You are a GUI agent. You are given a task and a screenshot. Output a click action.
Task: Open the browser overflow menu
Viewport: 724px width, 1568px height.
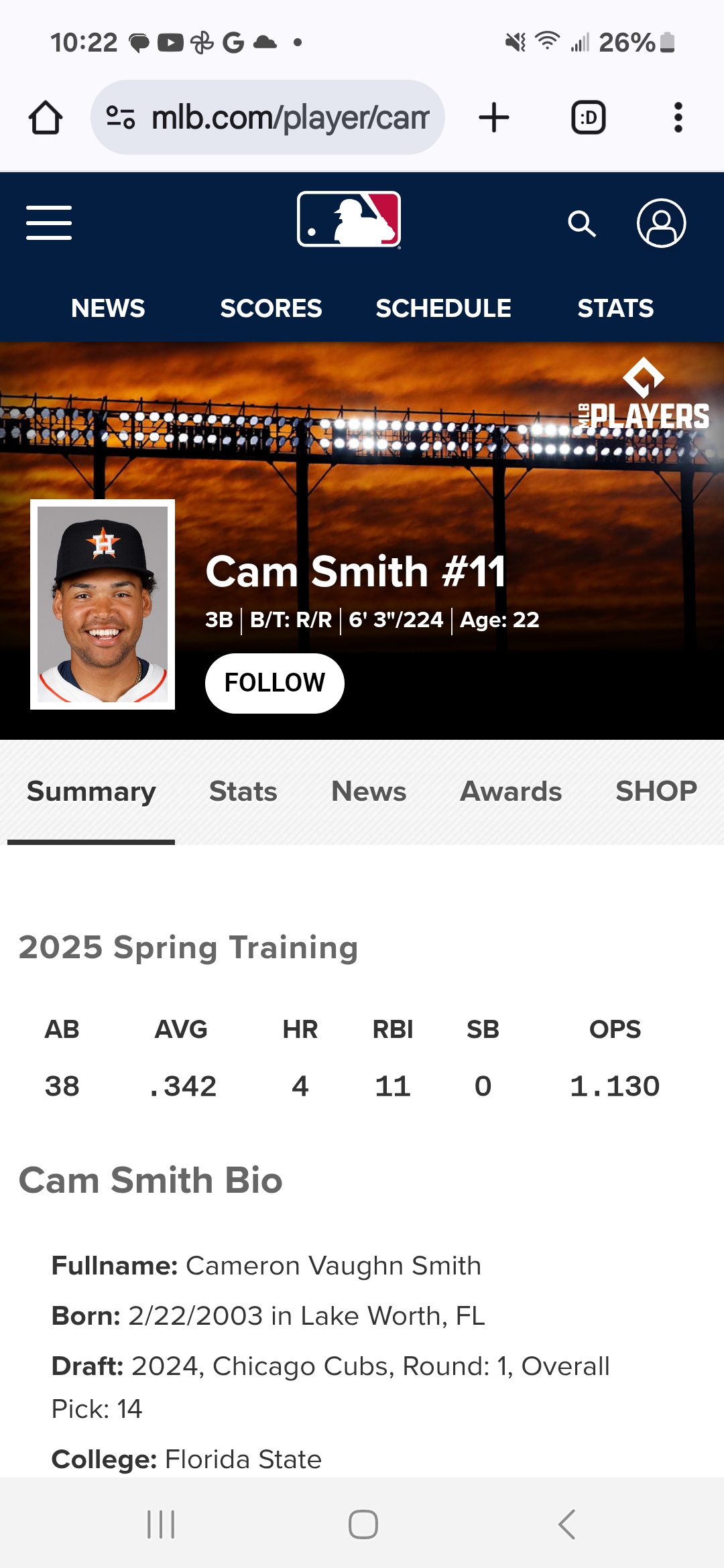tap(678, 118)
